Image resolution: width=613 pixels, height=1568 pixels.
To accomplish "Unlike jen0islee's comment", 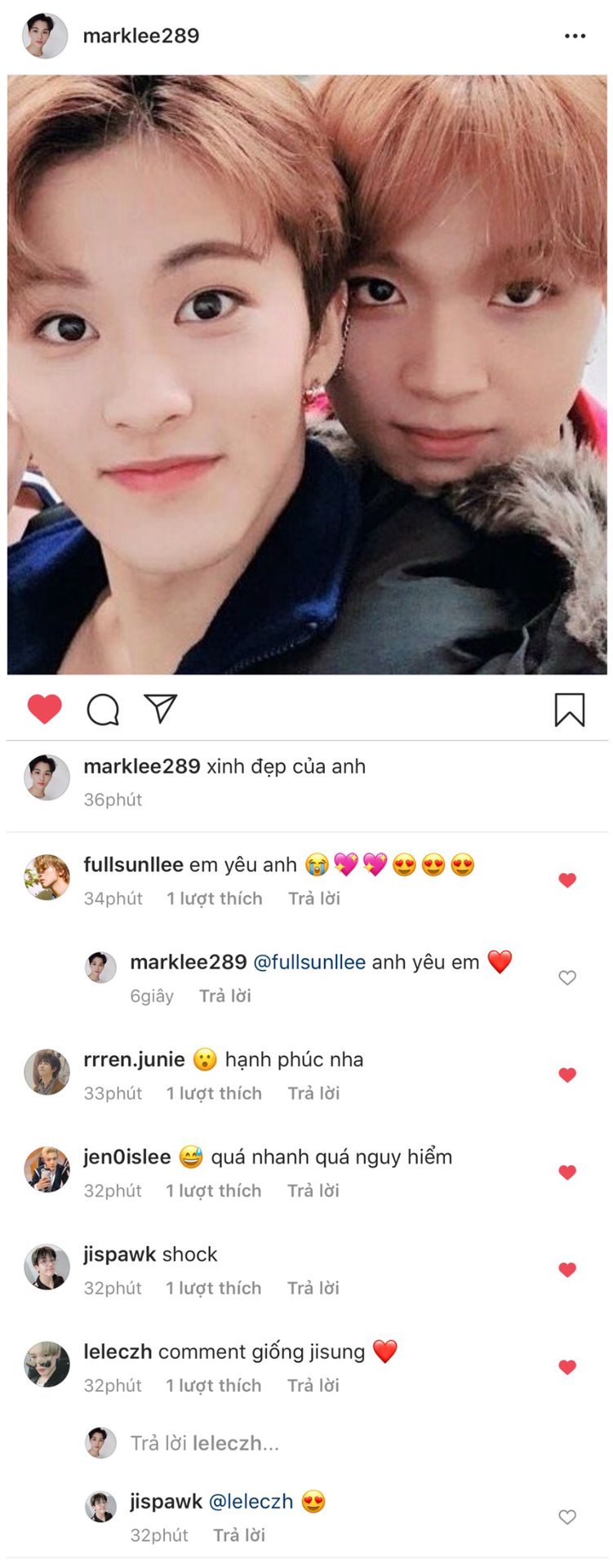I will click(567, 1172).
